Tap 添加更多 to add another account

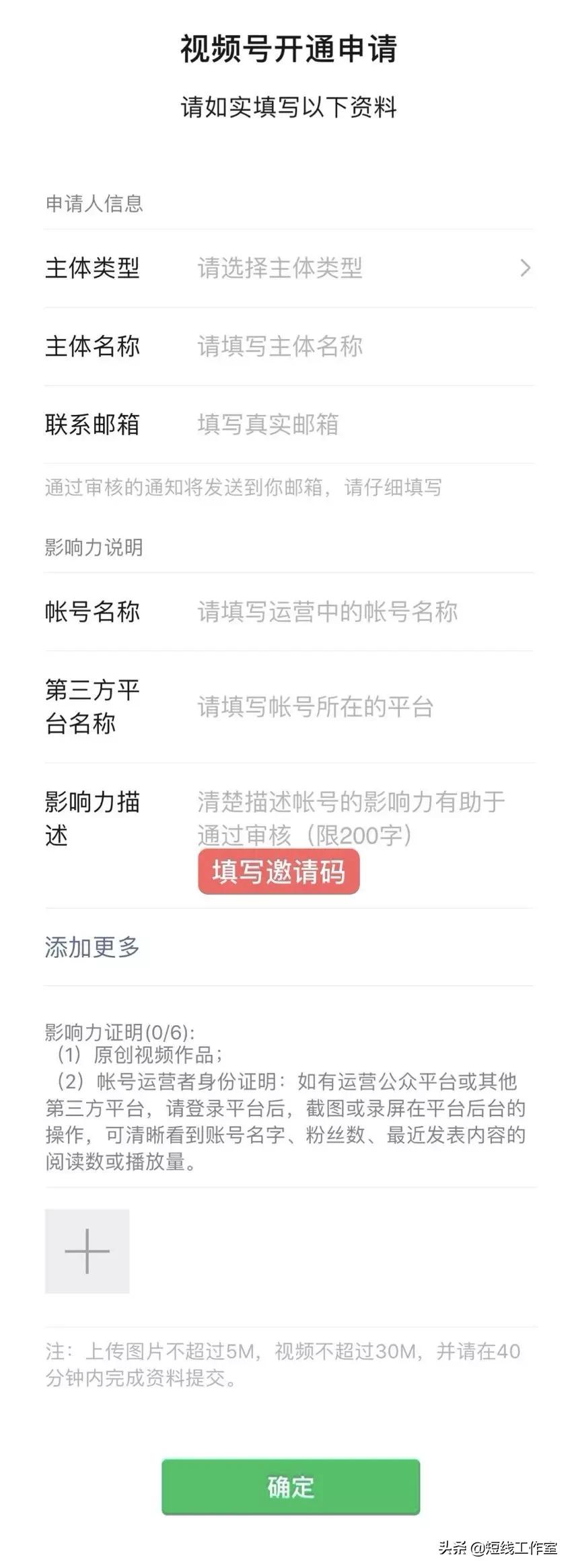coord(92,948)
